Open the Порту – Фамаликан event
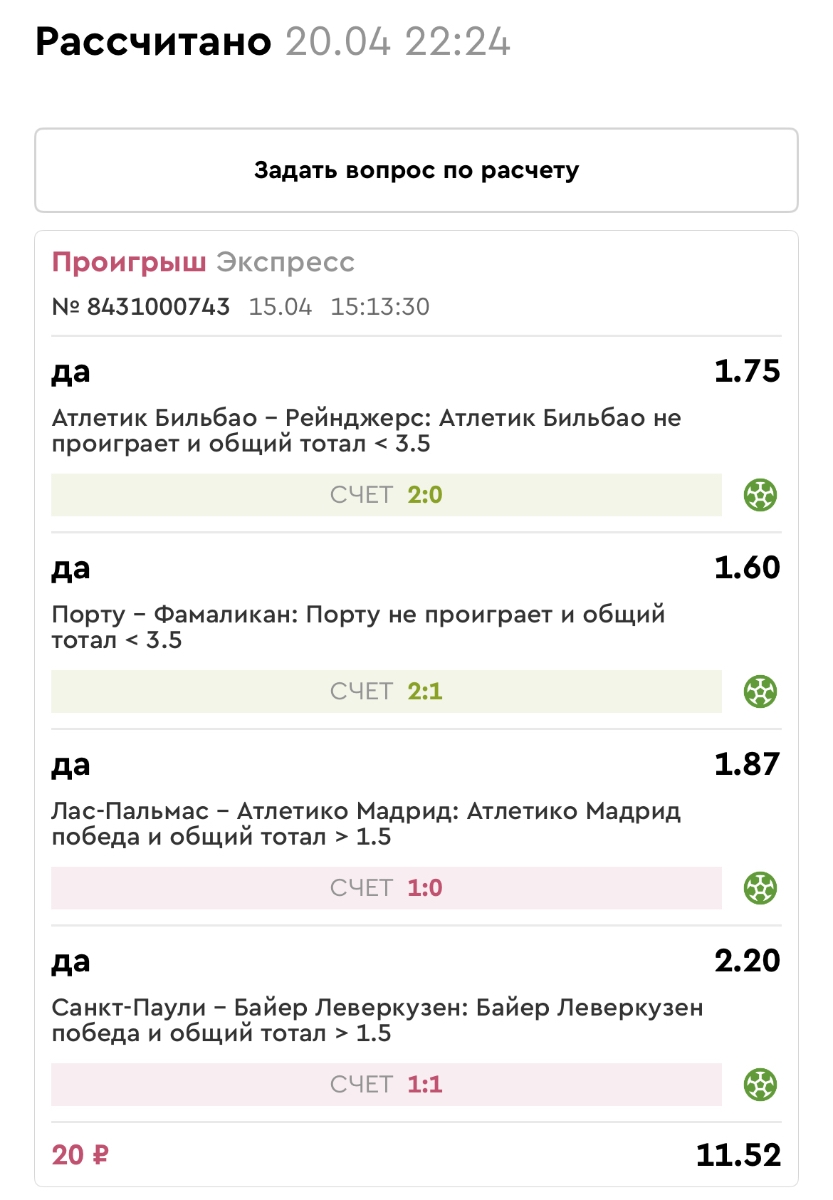Screen dimensions: 833x1200 tap(358, 627)
